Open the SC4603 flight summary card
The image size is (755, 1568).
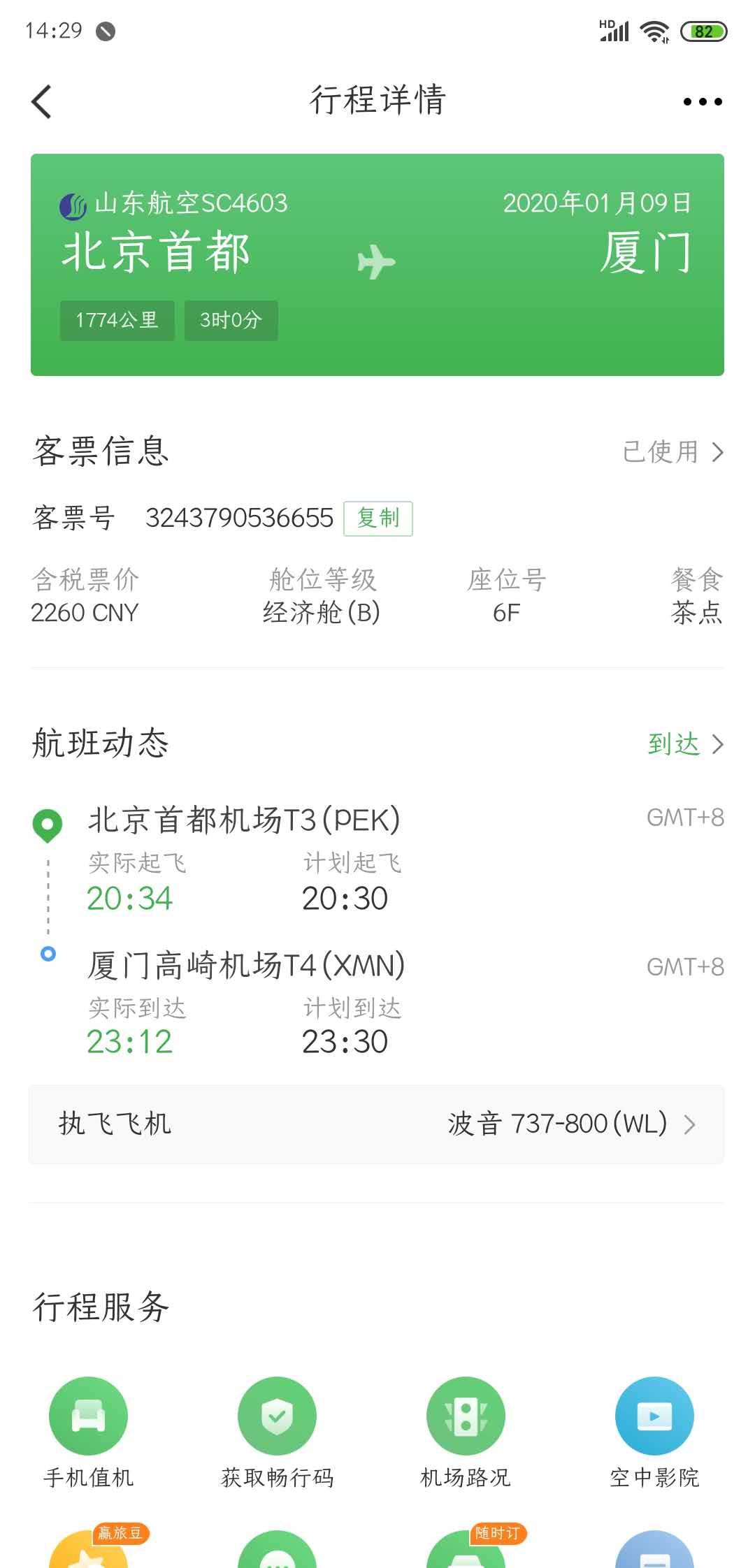pyautogui.click(x=377, y=264)
